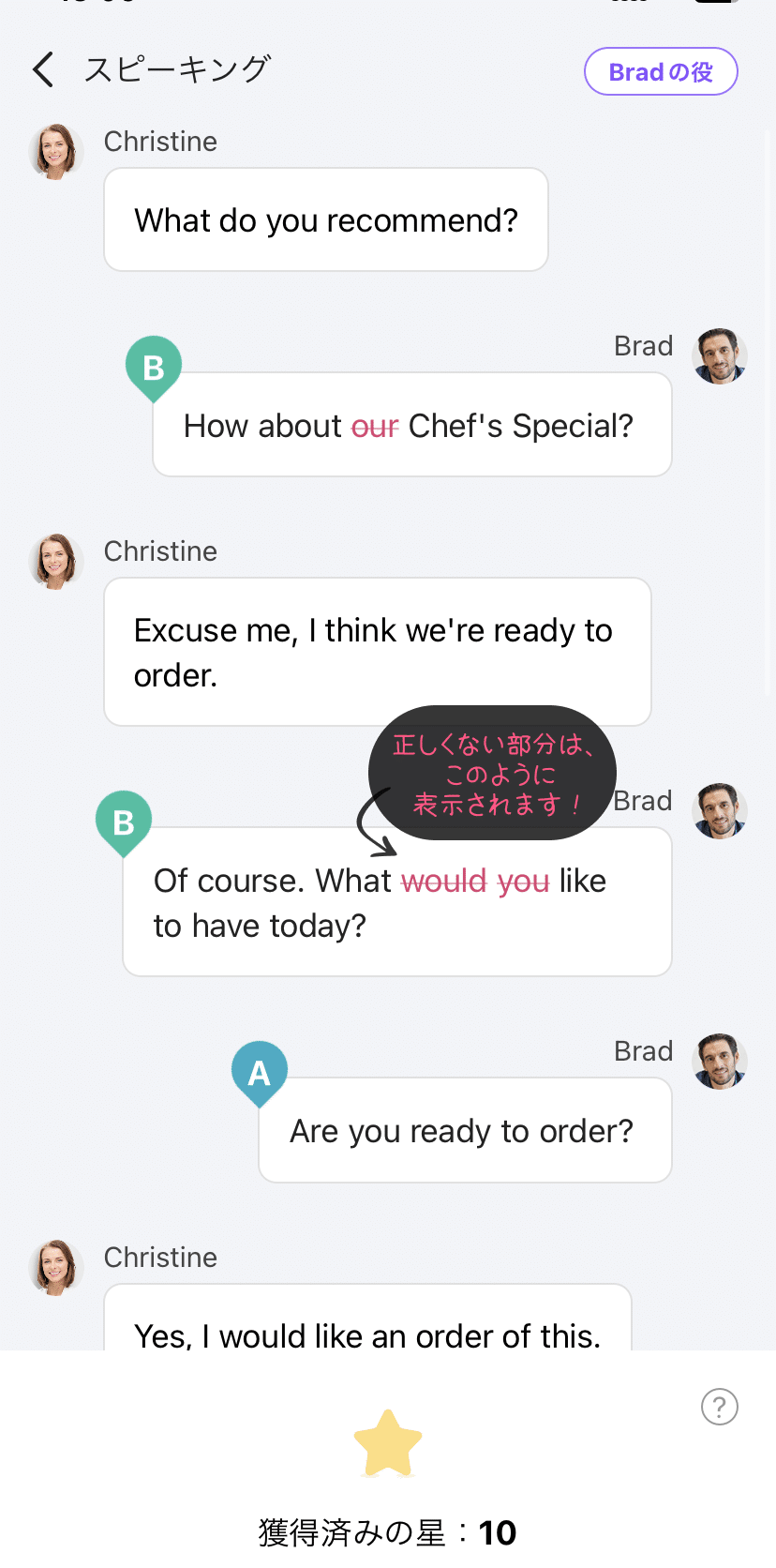Viewport: 776px width, 1568px height.
Task: Tap the Bradの役 role button
Action: [661, 72]
